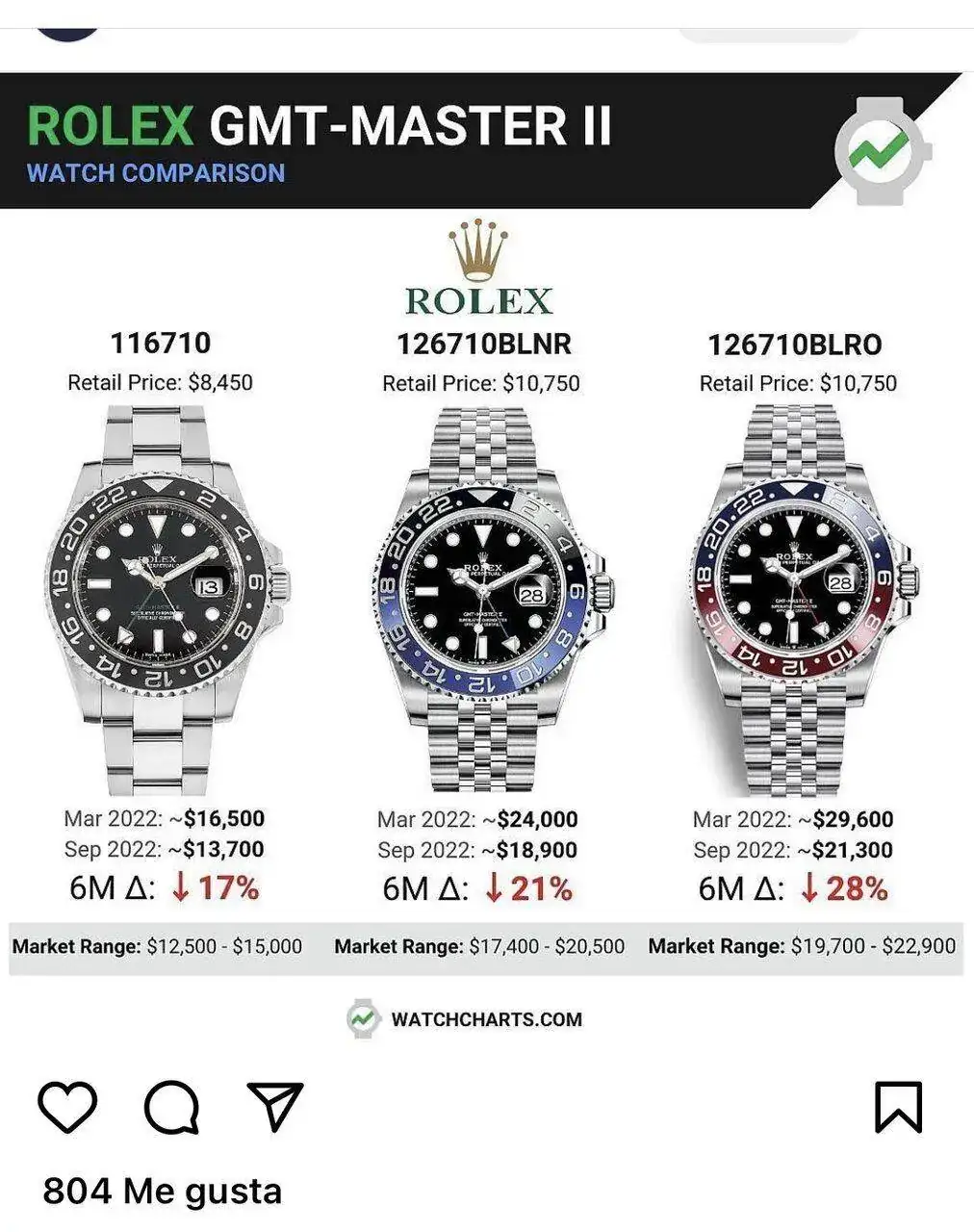Like this Rolex GMT-Master post
Image resolution: width=974 pixels, height=1232 pixels.
pos(67,1107)
